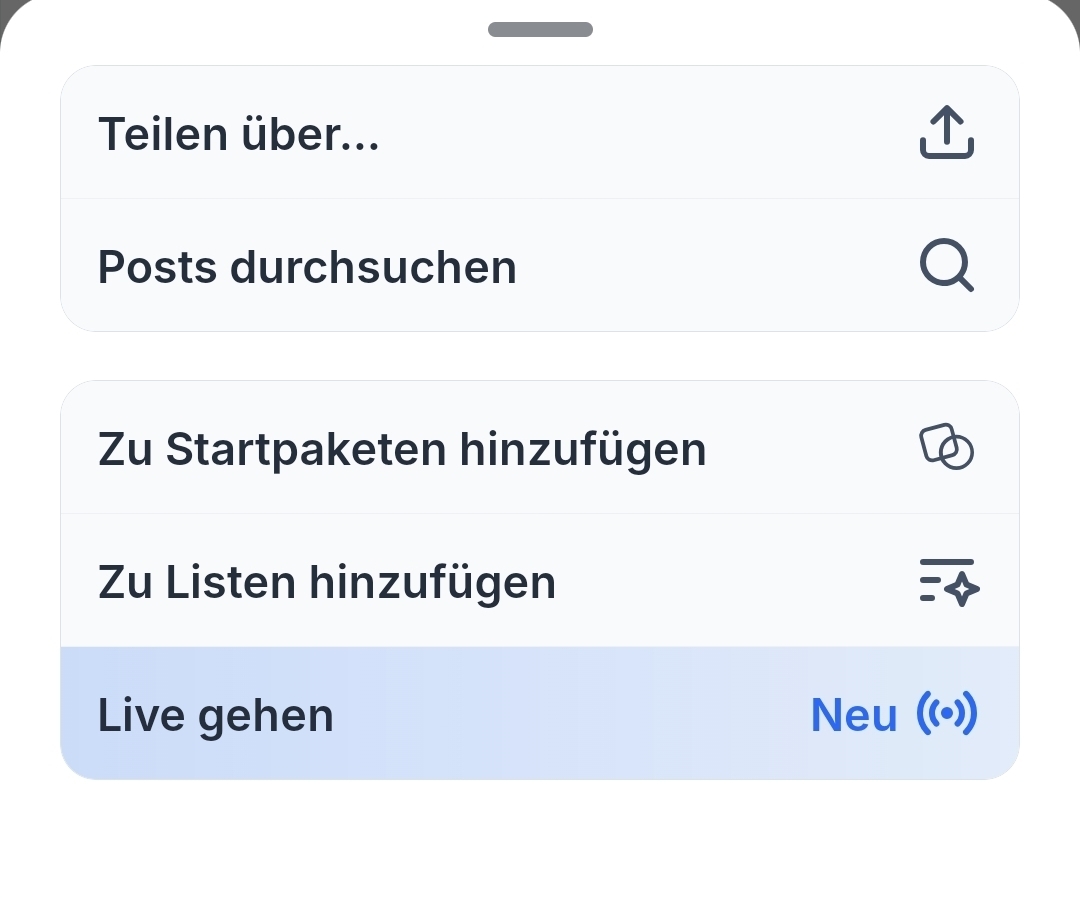Open 'Posts durchsuchen' search option
The image size is (1080, 898).
click(x=540, y=266)
